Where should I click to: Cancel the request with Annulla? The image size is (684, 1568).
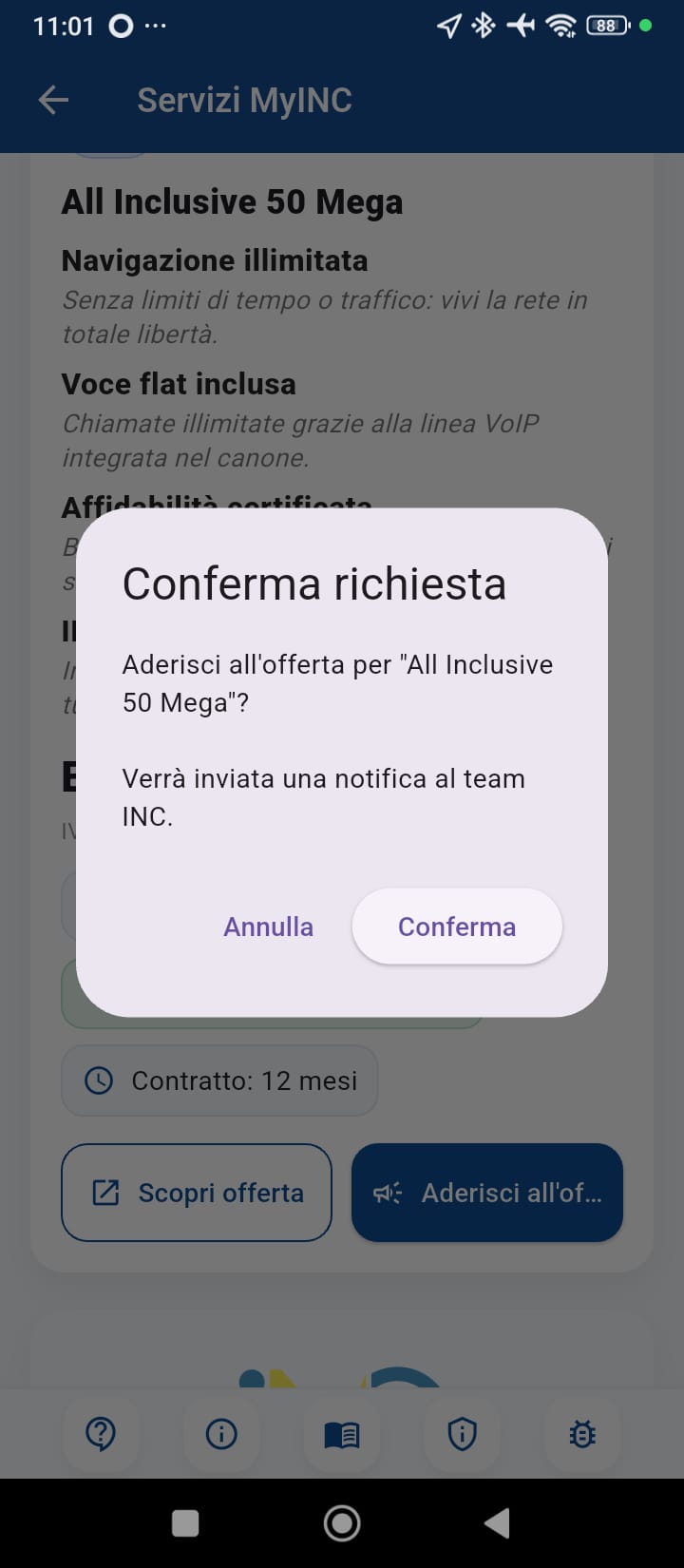tap(268, 927)
